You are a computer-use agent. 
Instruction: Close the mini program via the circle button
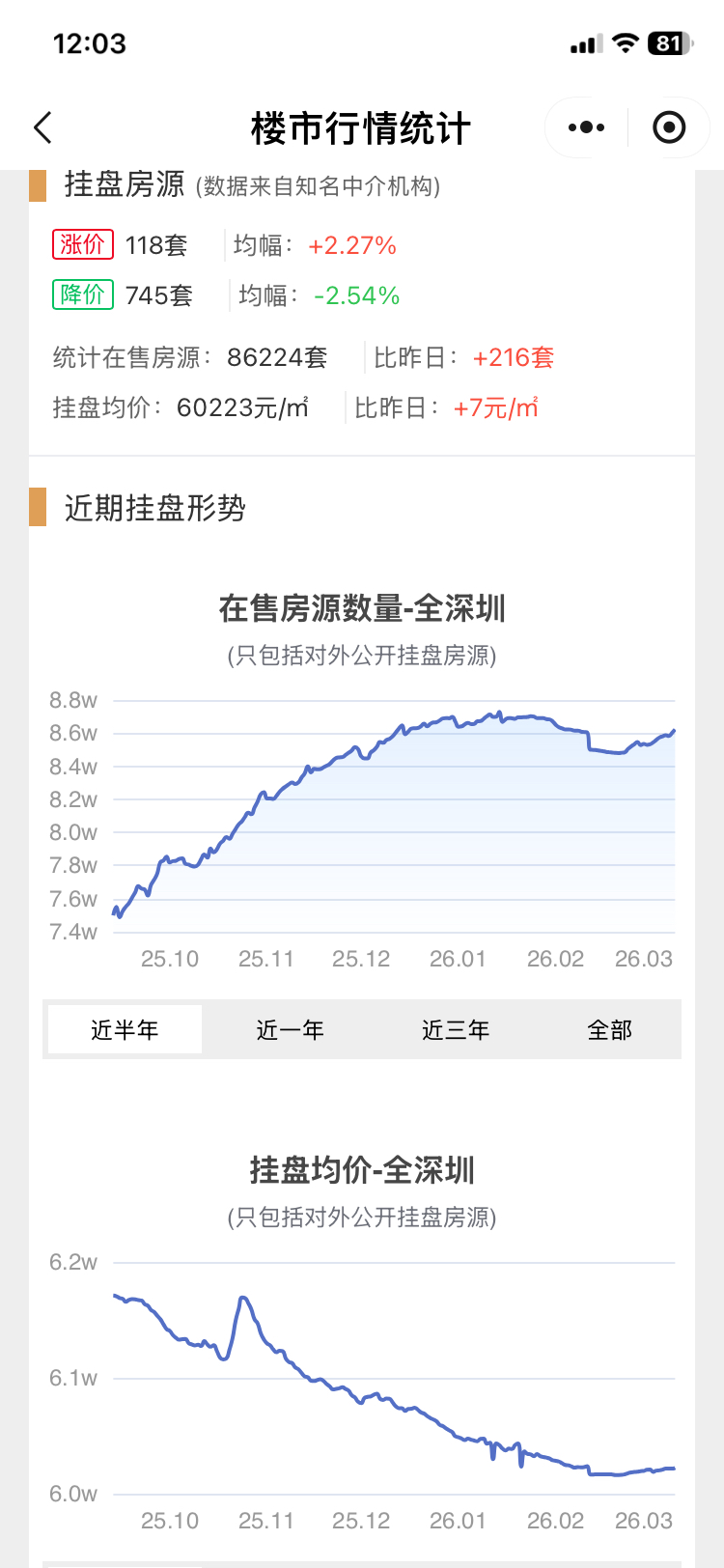coord(669,127)
